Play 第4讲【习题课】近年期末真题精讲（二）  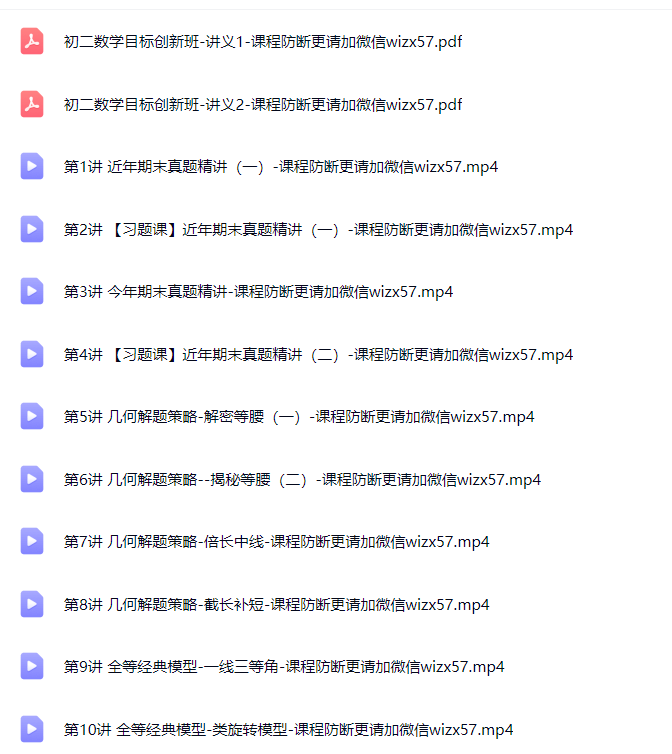[x=318, y=354]
